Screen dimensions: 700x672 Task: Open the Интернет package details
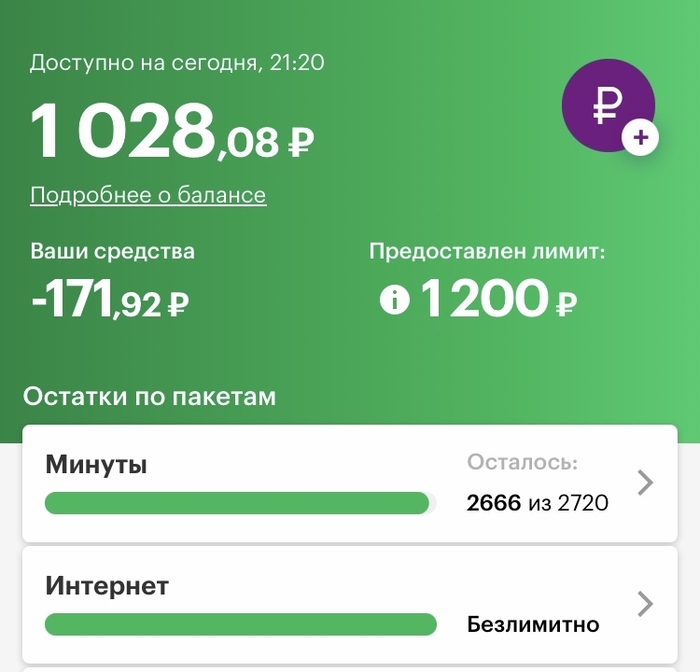pos(645,604)
